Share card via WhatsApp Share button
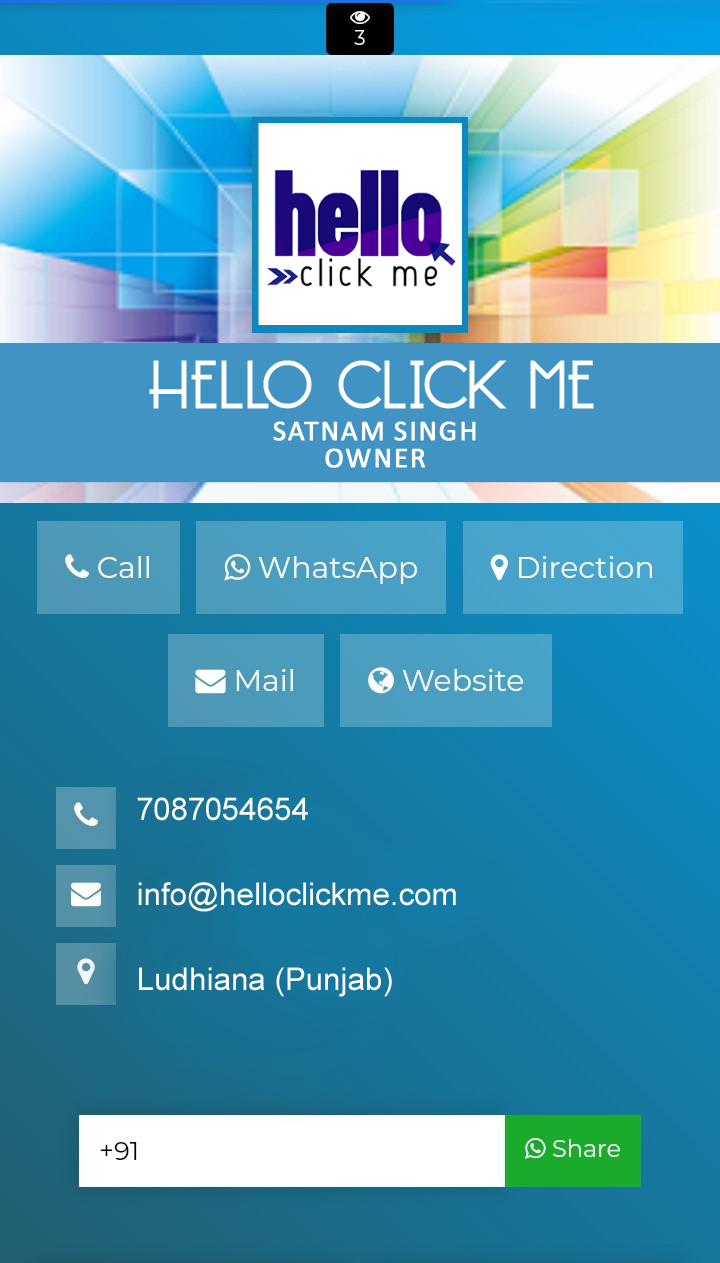Image resolution: width=720 pixels, height=1263 pixels. [x=573, y=1150]
